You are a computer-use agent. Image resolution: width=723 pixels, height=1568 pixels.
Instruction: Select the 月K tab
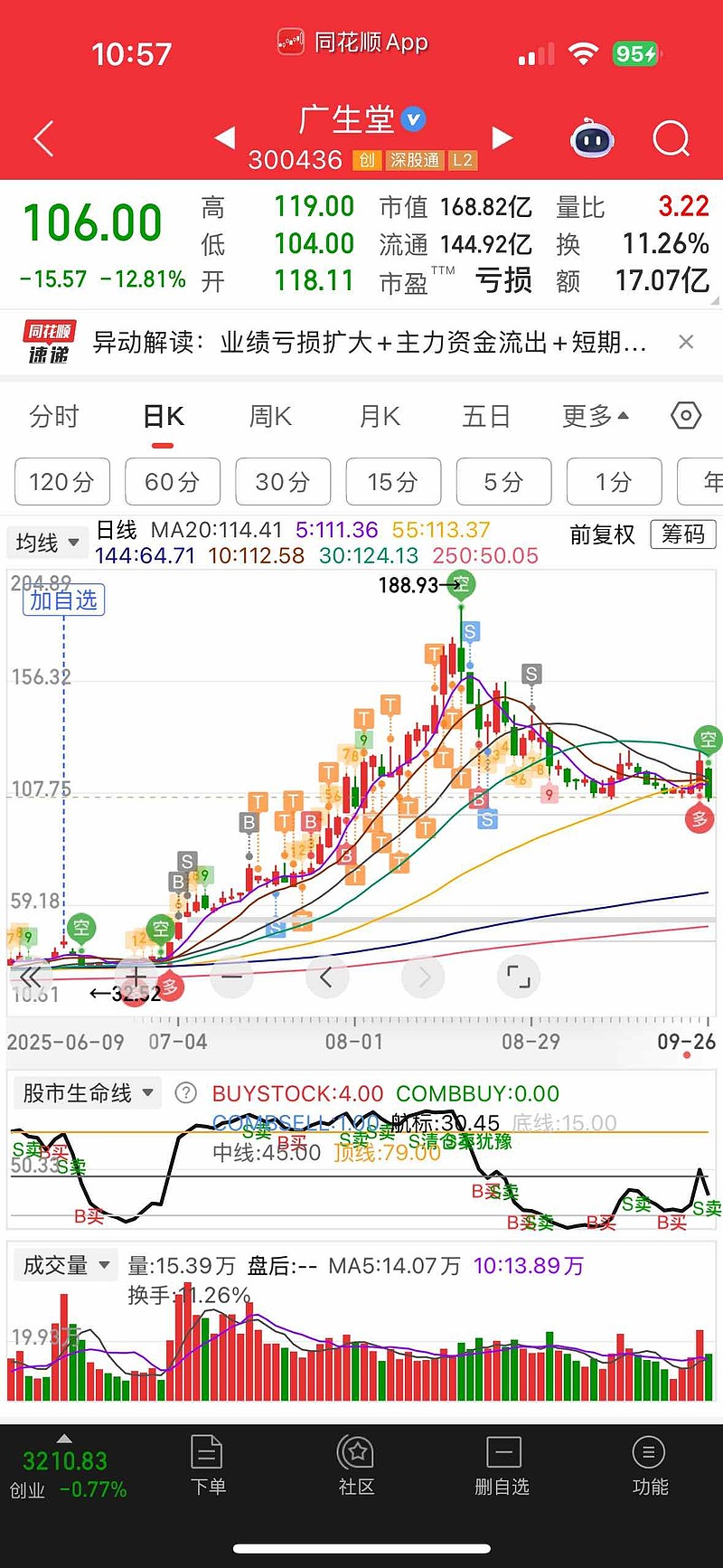(x=380, y=417)
